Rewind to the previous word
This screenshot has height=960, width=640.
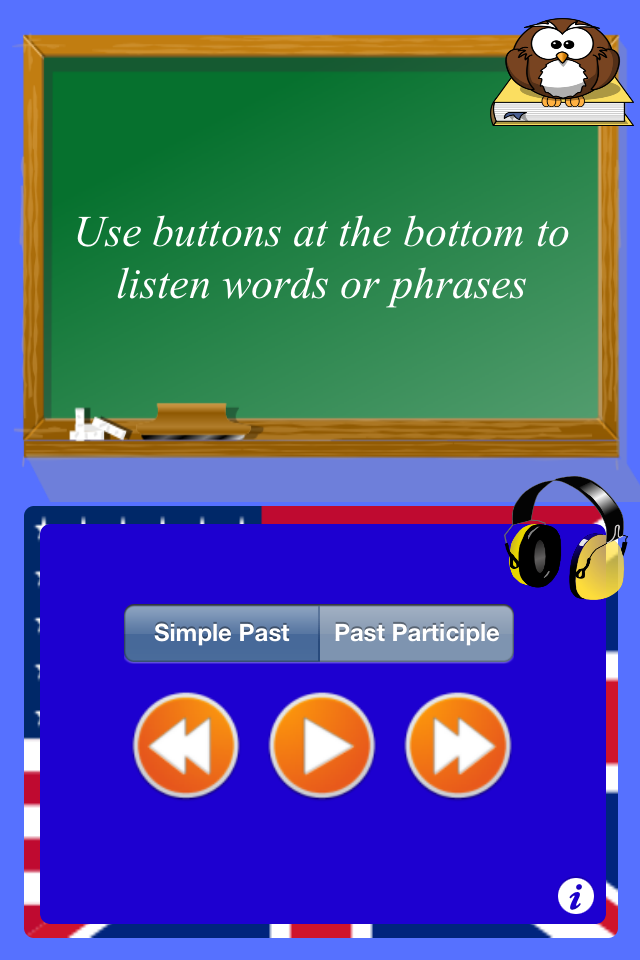[186, 746]
